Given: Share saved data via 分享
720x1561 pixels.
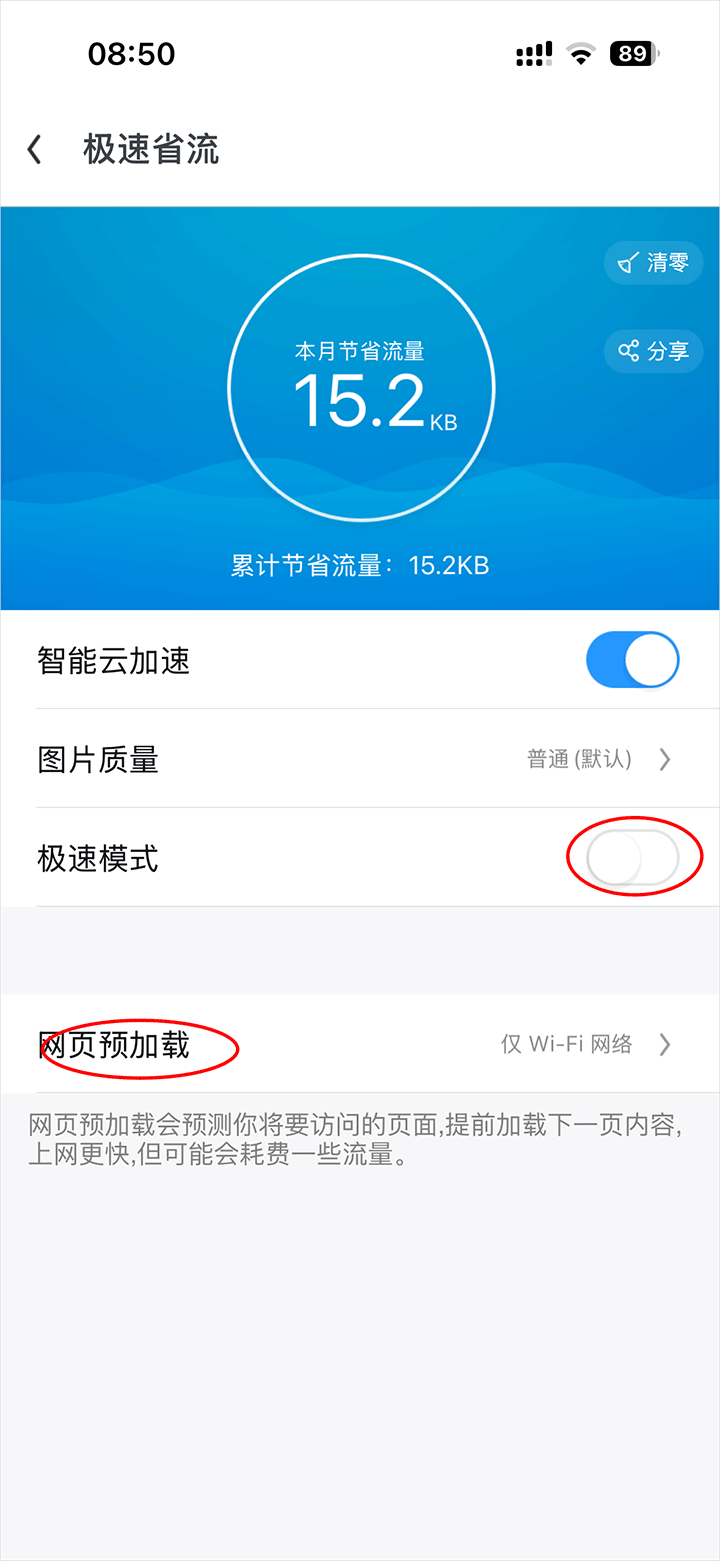Looking at the screenshot, I should (654, 351).
